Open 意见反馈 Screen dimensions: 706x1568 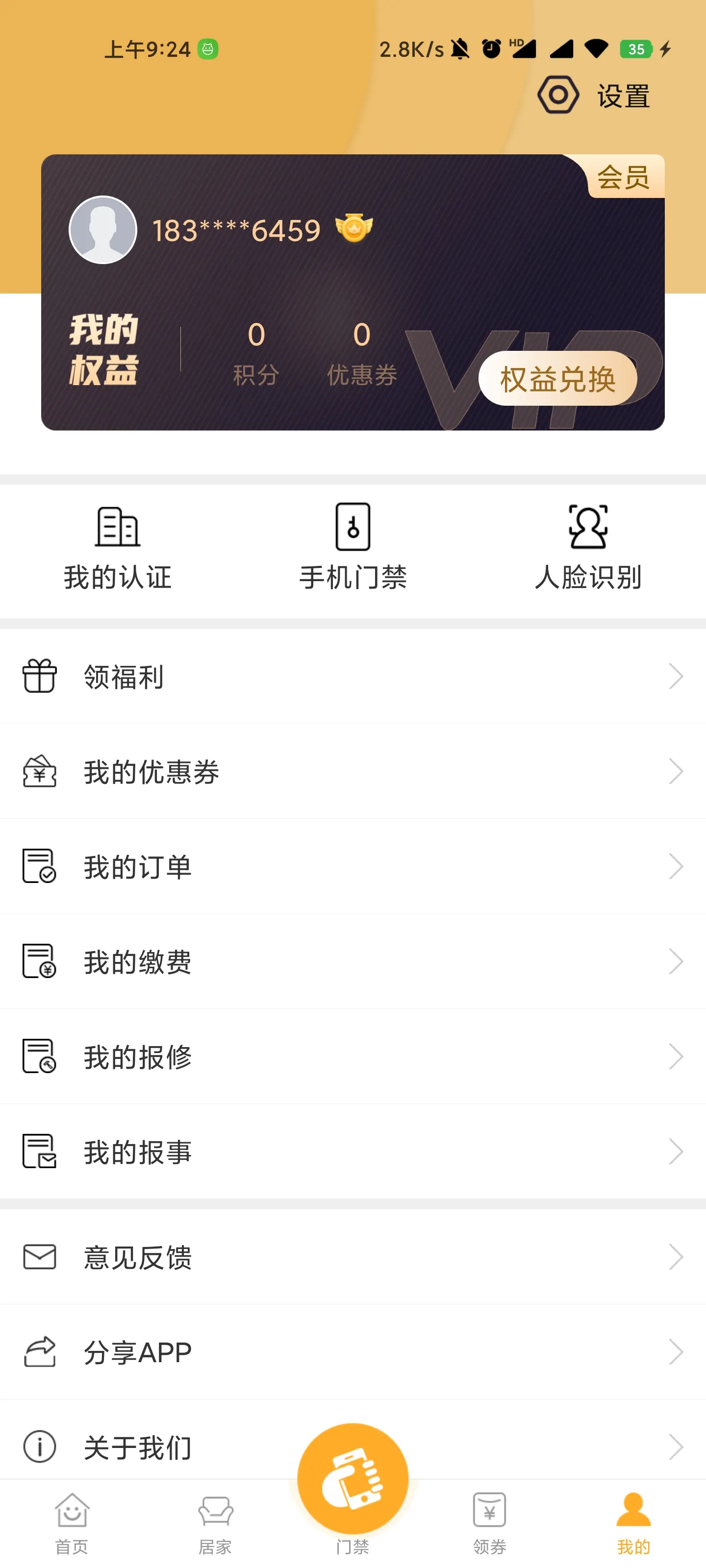click(x=353, y=1257)
